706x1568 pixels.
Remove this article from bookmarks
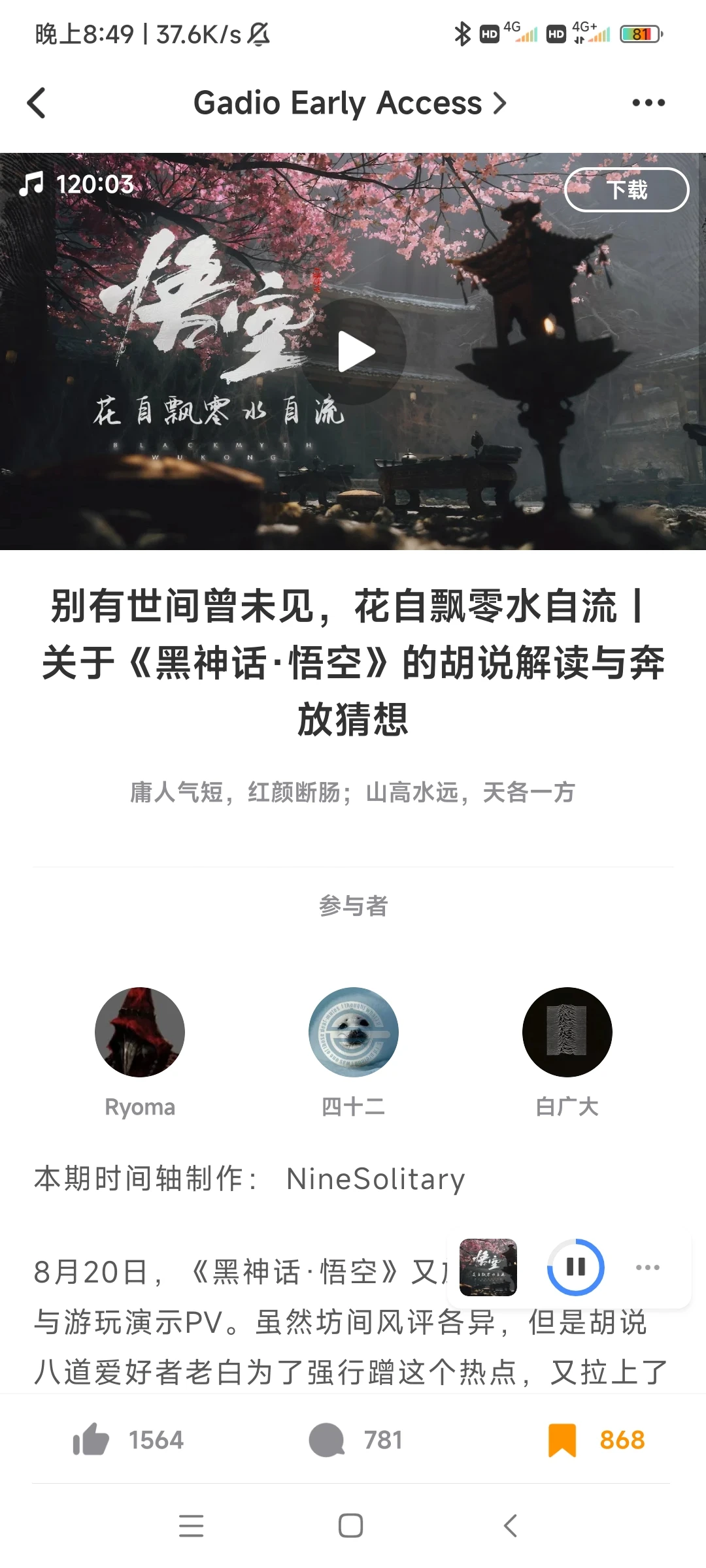[562, 1440]
